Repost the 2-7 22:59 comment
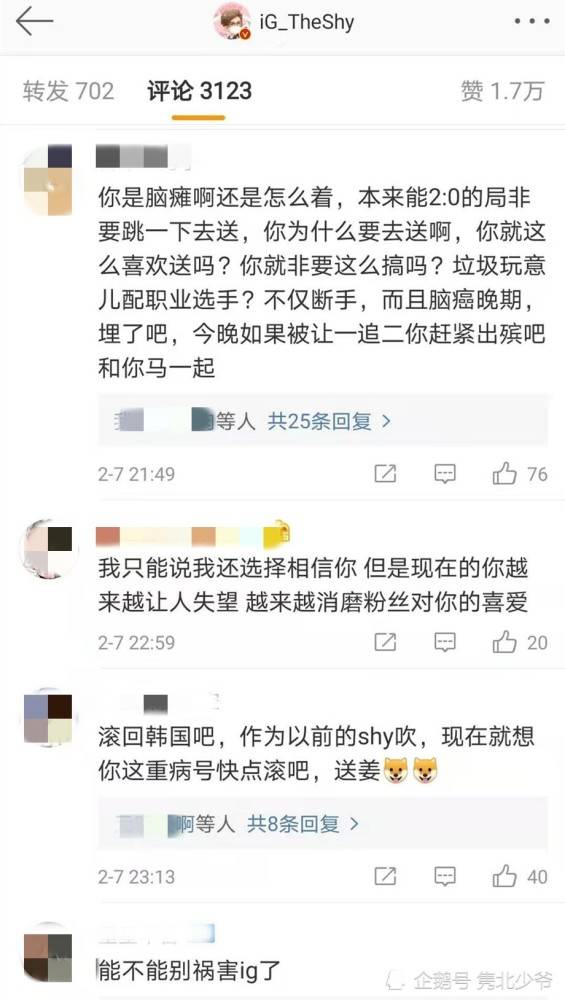 (385, 642)
